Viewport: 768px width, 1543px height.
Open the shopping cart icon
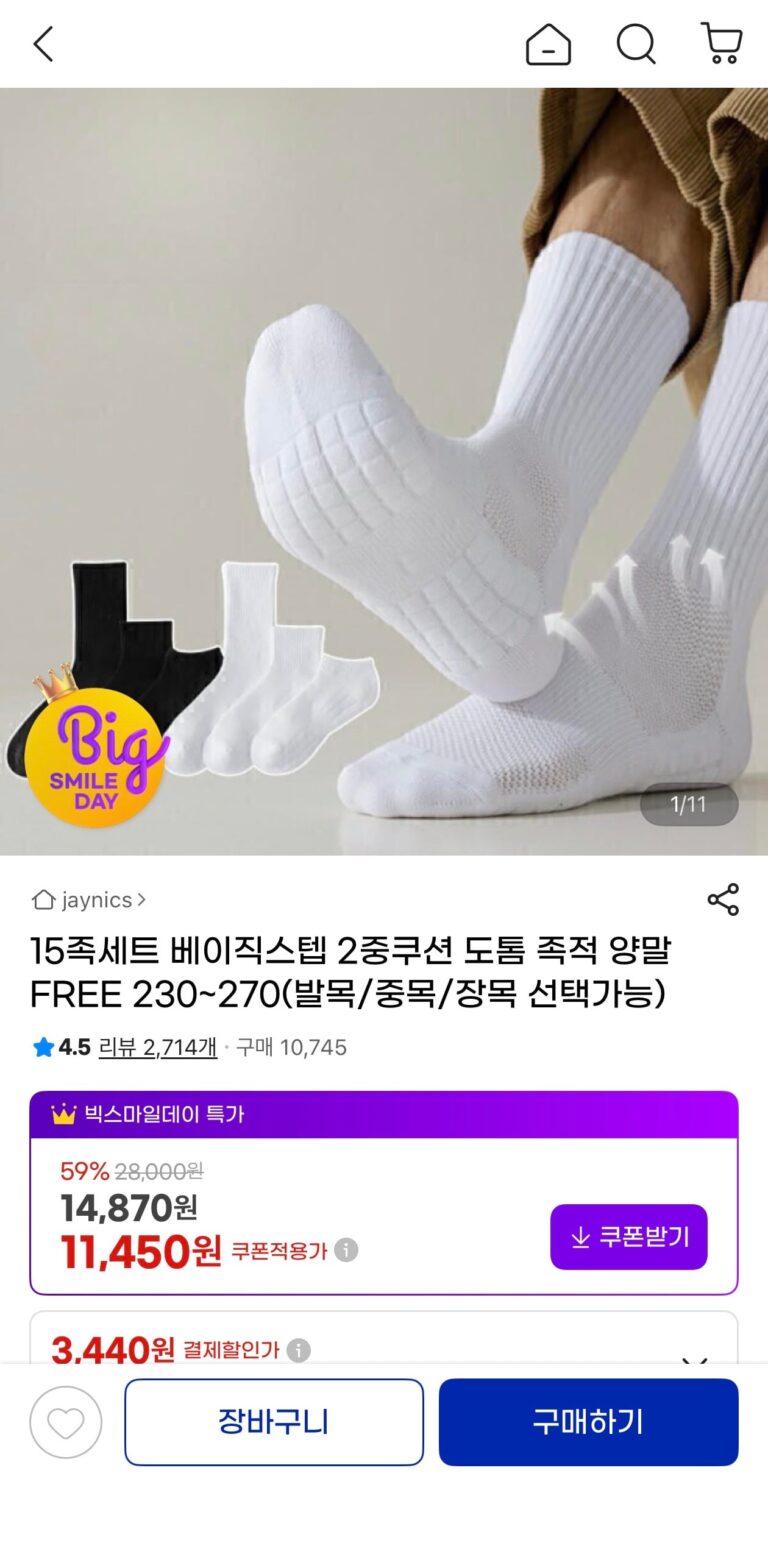point(721,44)
